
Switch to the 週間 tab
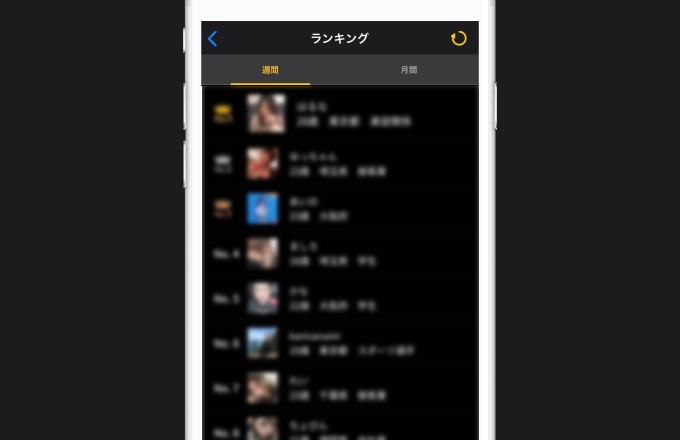click(x=270, y=70)
